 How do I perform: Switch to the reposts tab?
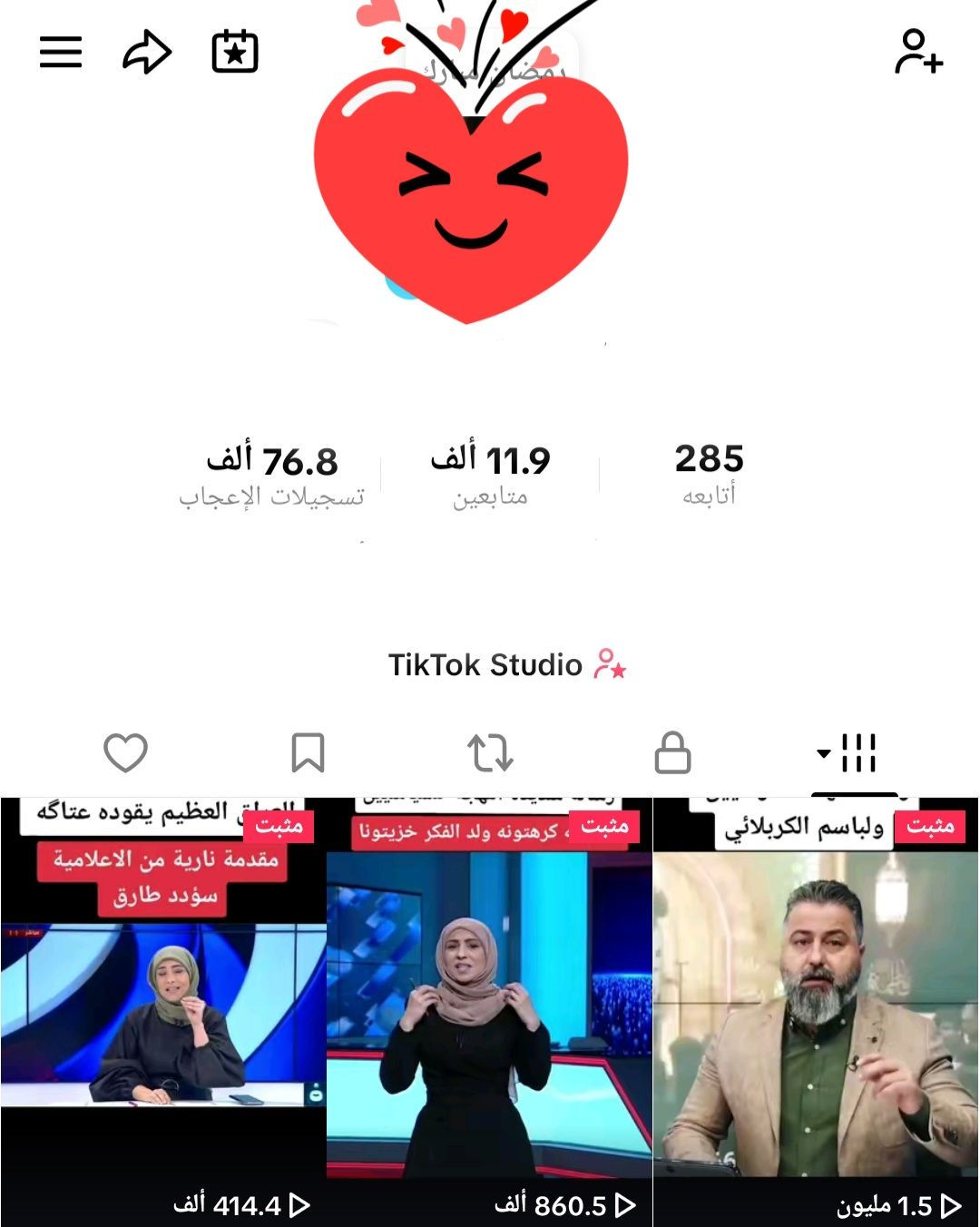[490, 753]
